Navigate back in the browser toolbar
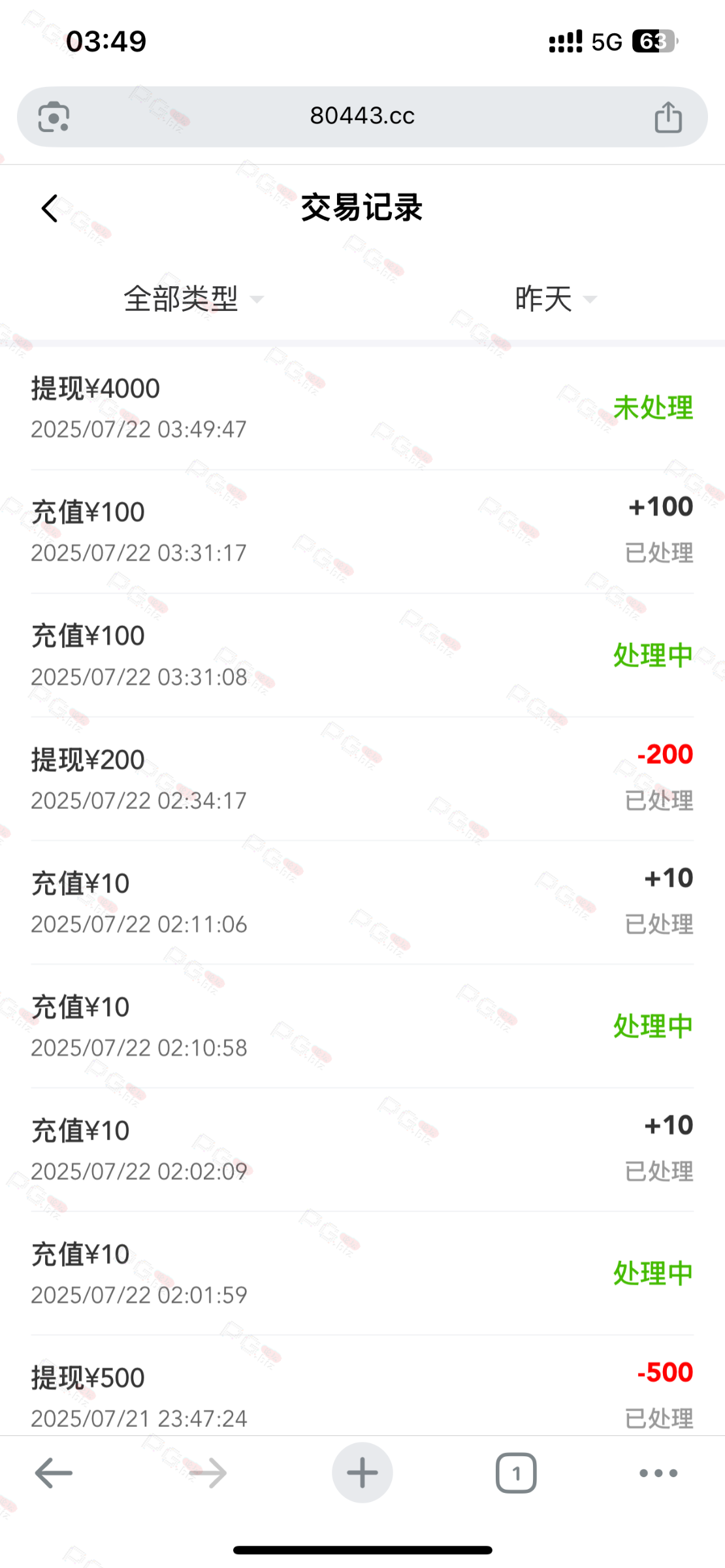This screenshot has width=725, height=1568. pos(54,1473)
